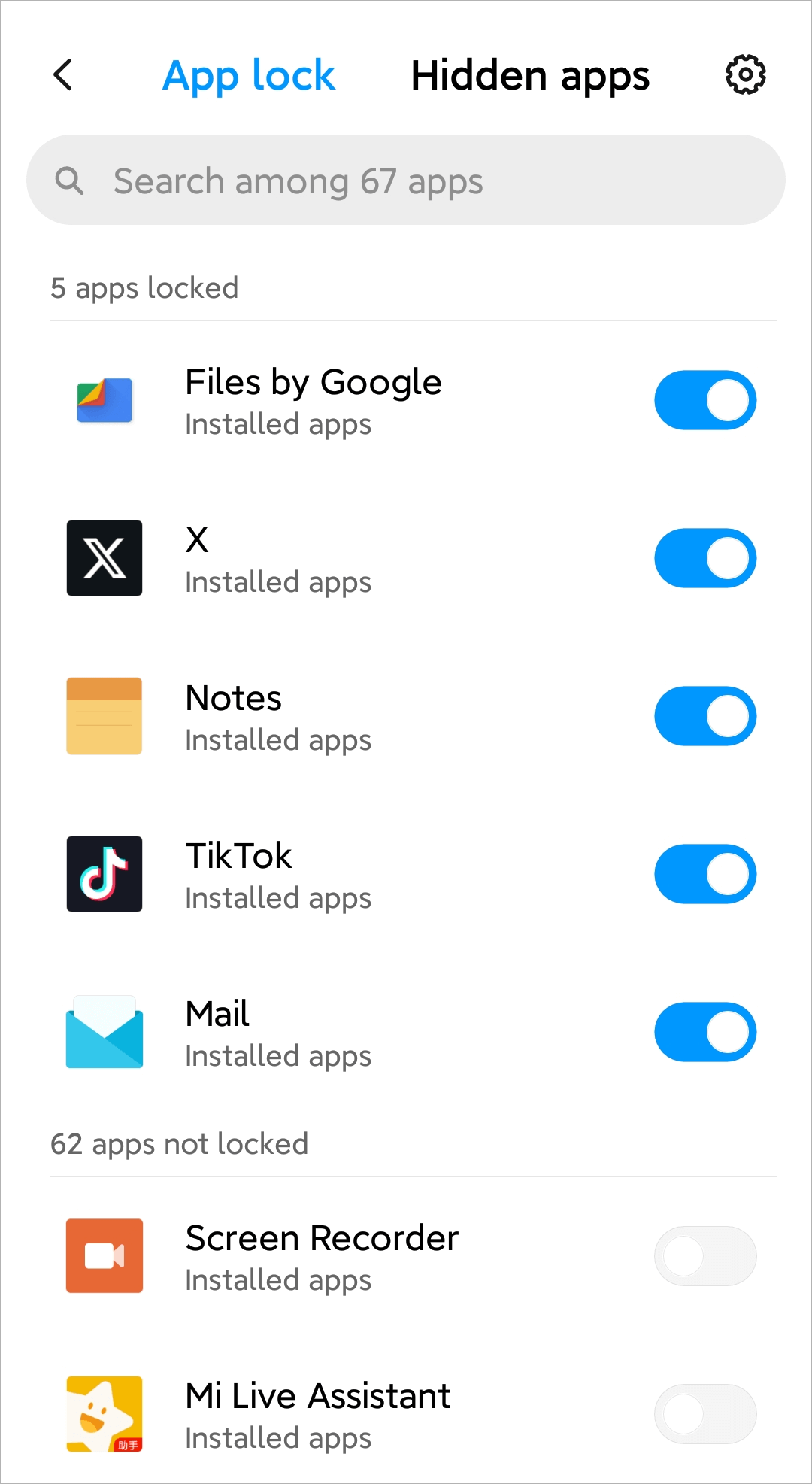Click the X app icon
Screen dimensions: 812x1484
coord(105,558)
